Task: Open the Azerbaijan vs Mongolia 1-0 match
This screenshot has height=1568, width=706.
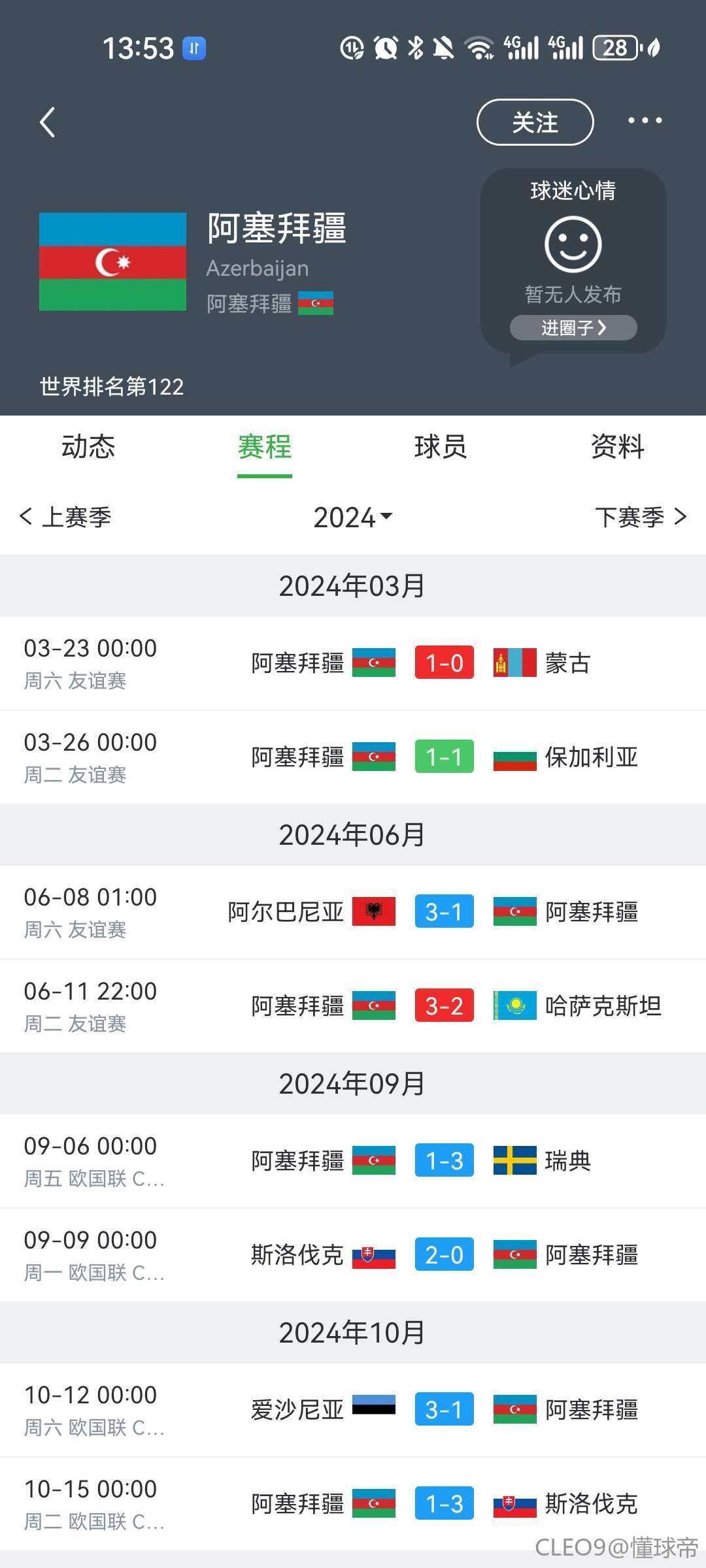Action: click(x=353, y=663)
